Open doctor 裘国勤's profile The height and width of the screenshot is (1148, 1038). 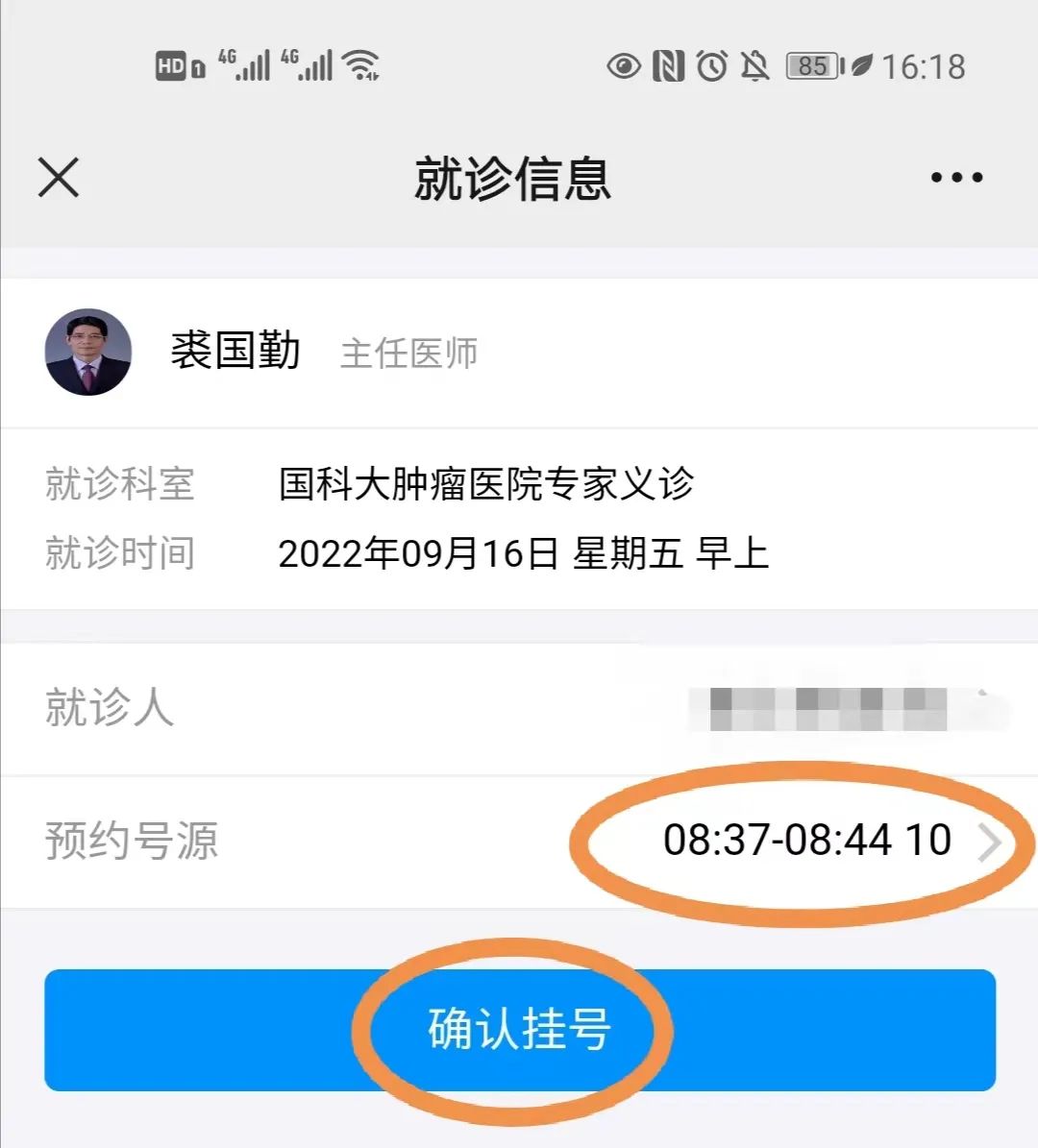(x=235, y=352)
